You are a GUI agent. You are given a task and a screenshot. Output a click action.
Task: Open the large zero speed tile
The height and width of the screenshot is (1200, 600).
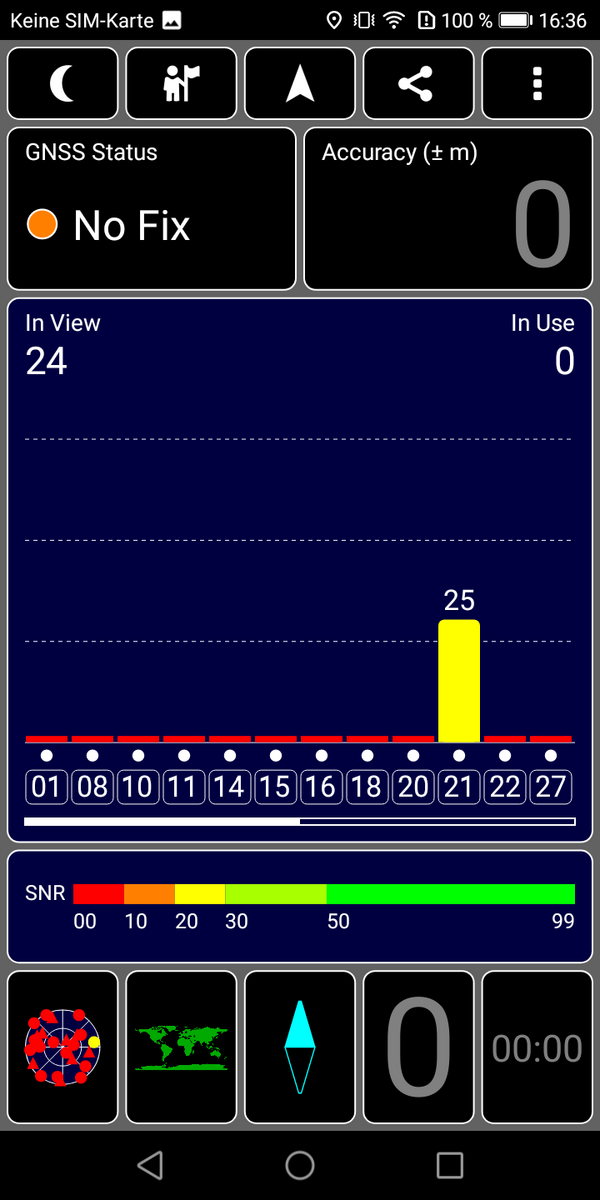418,1047
